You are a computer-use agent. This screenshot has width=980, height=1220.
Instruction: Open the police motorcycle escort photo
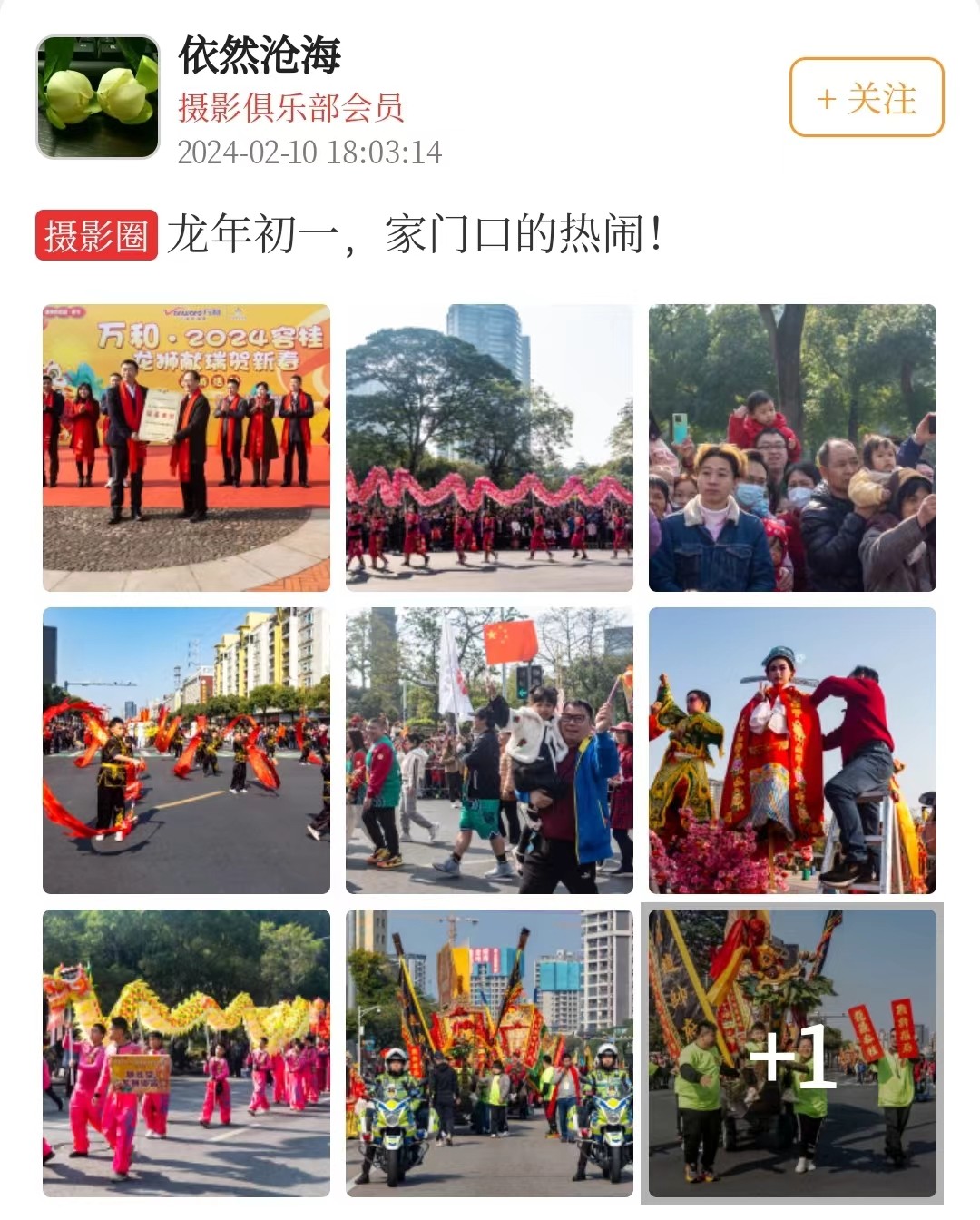(x=489, y=1053)
